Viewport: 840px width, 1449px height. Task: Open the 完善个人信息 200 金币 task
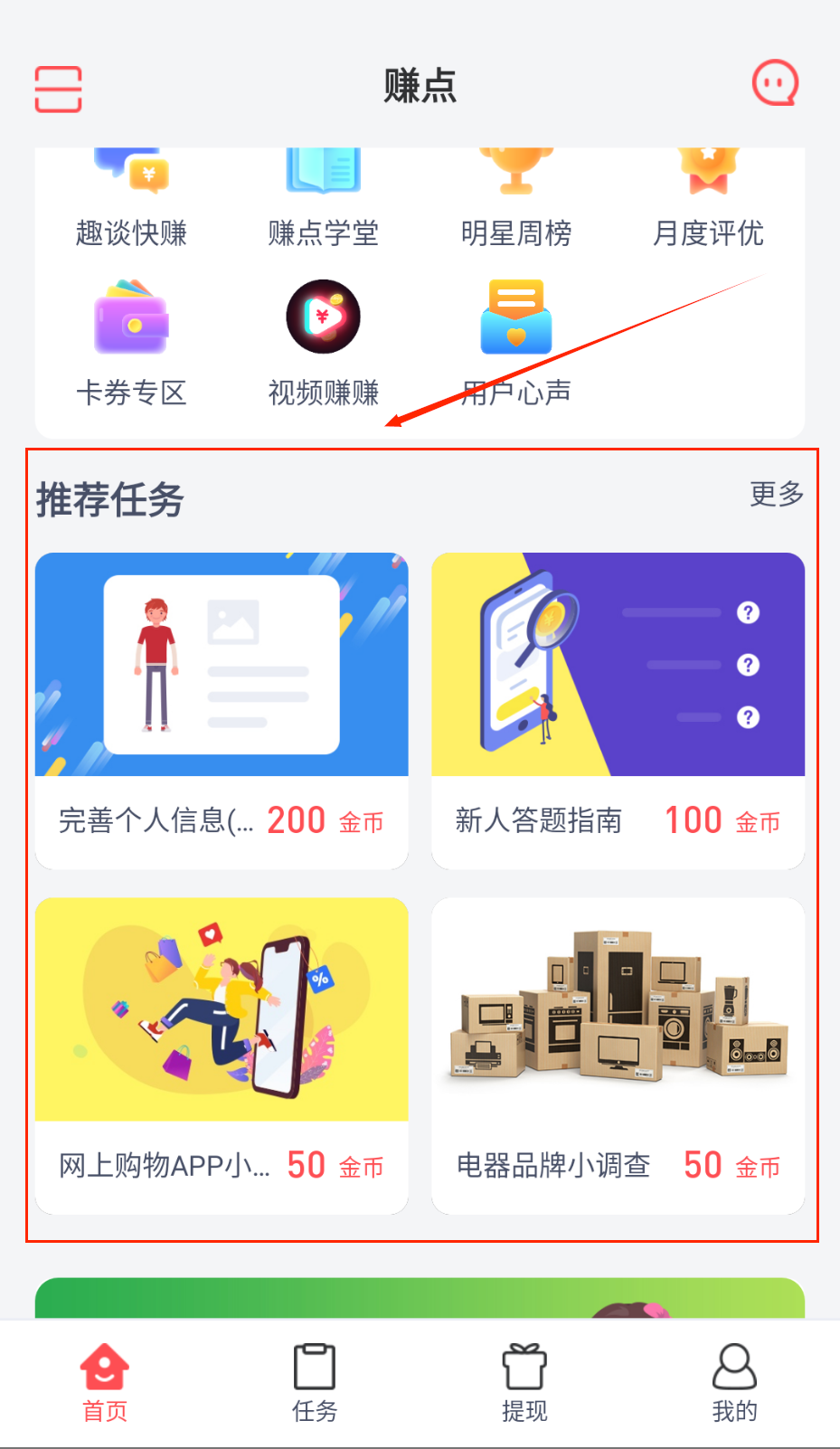tap(222, 710)
